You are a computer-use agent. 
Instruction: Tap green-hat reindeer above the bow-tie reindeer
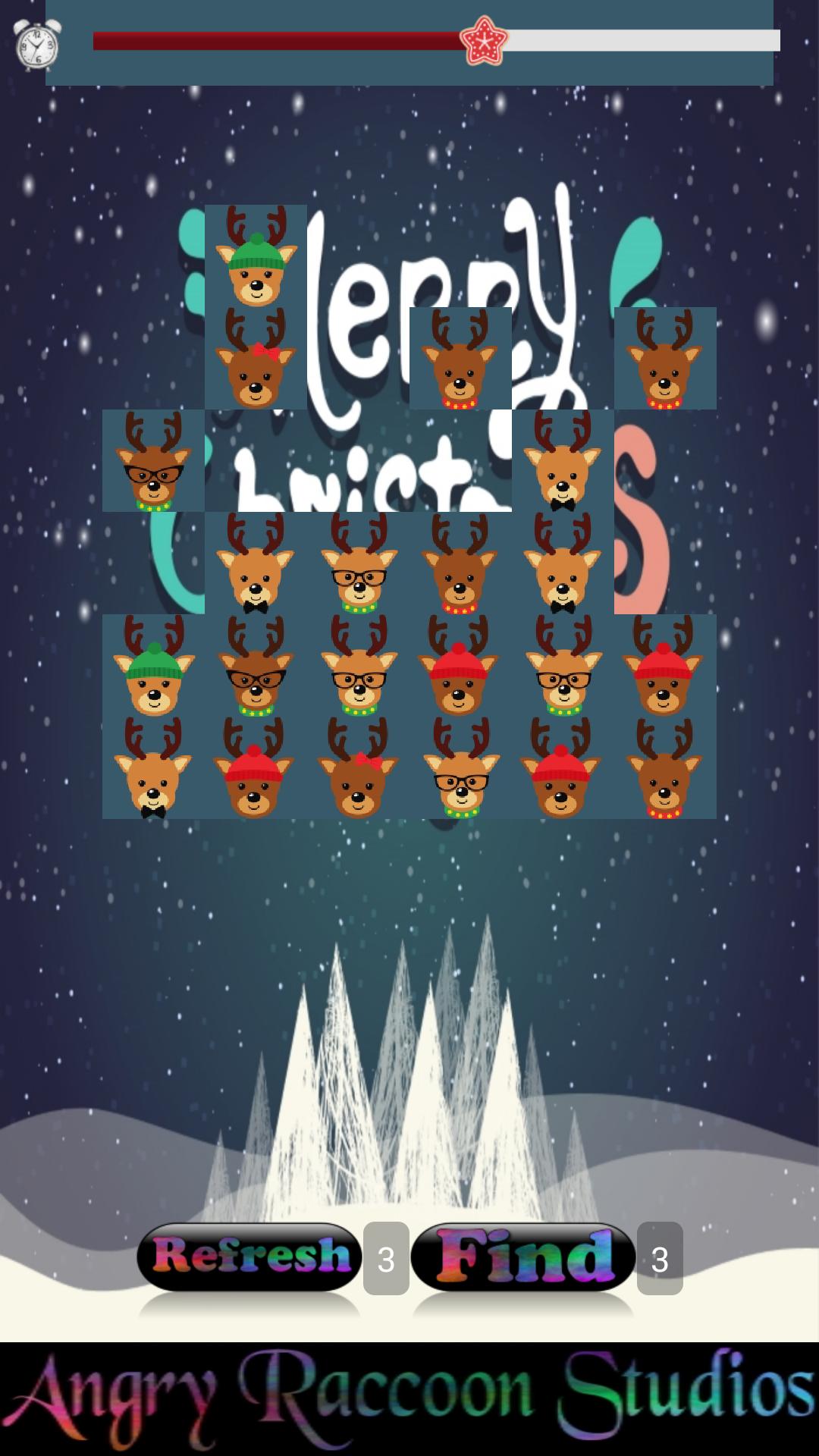click(x=153, y=666)
